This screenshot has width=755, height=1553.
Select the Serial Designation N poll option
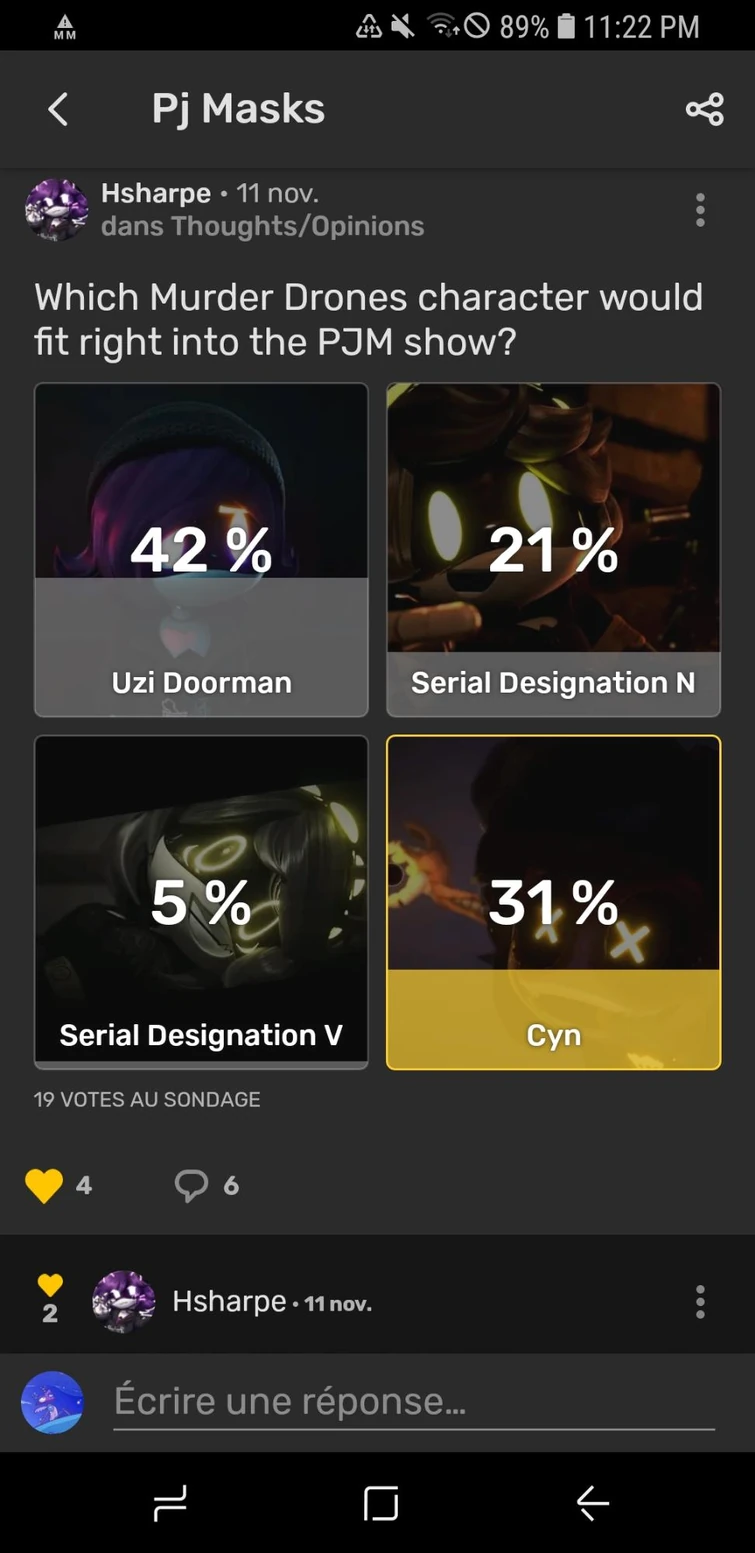553,550
